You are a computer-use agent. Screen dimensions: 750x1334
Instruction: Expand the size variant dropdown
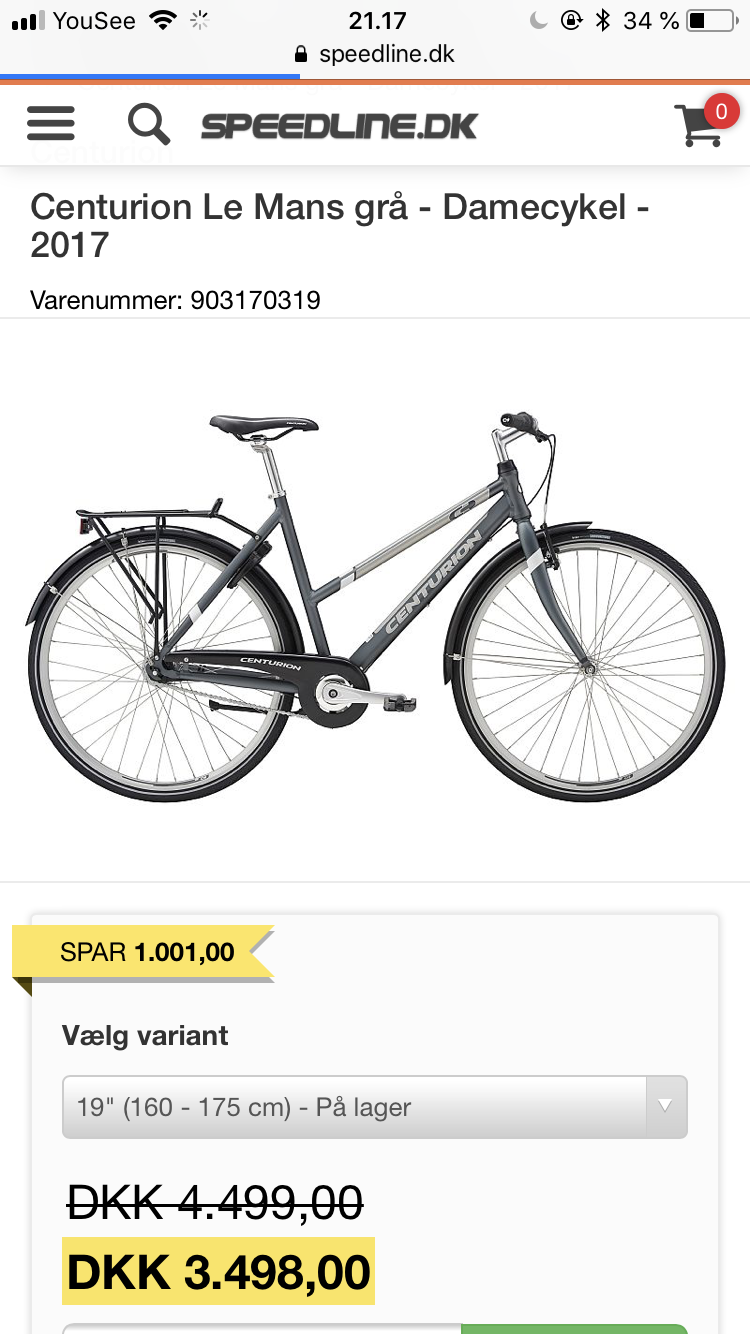375,1107
